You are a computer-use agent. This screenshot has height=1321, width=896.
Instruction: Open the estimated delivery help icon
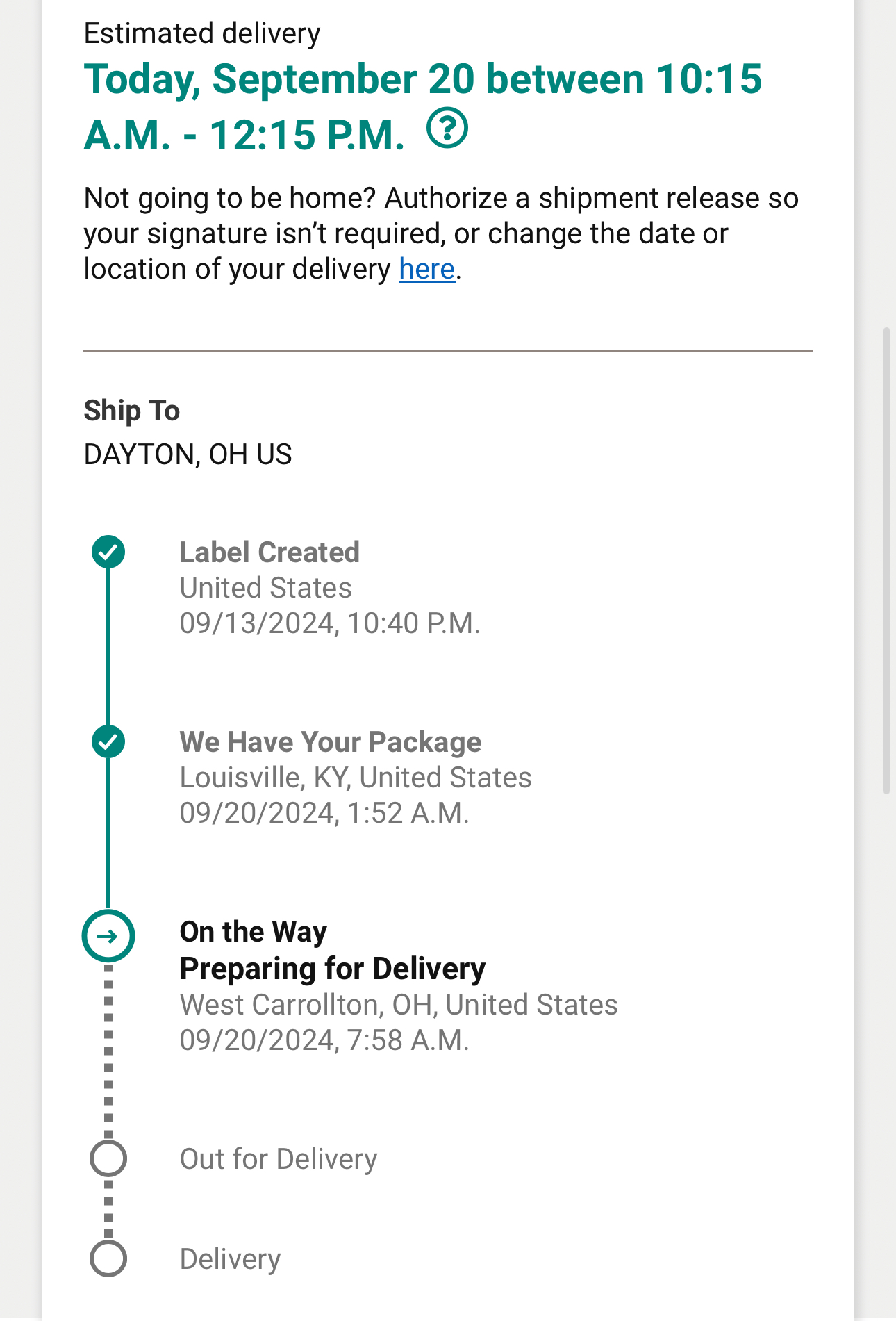pos(447,129)
